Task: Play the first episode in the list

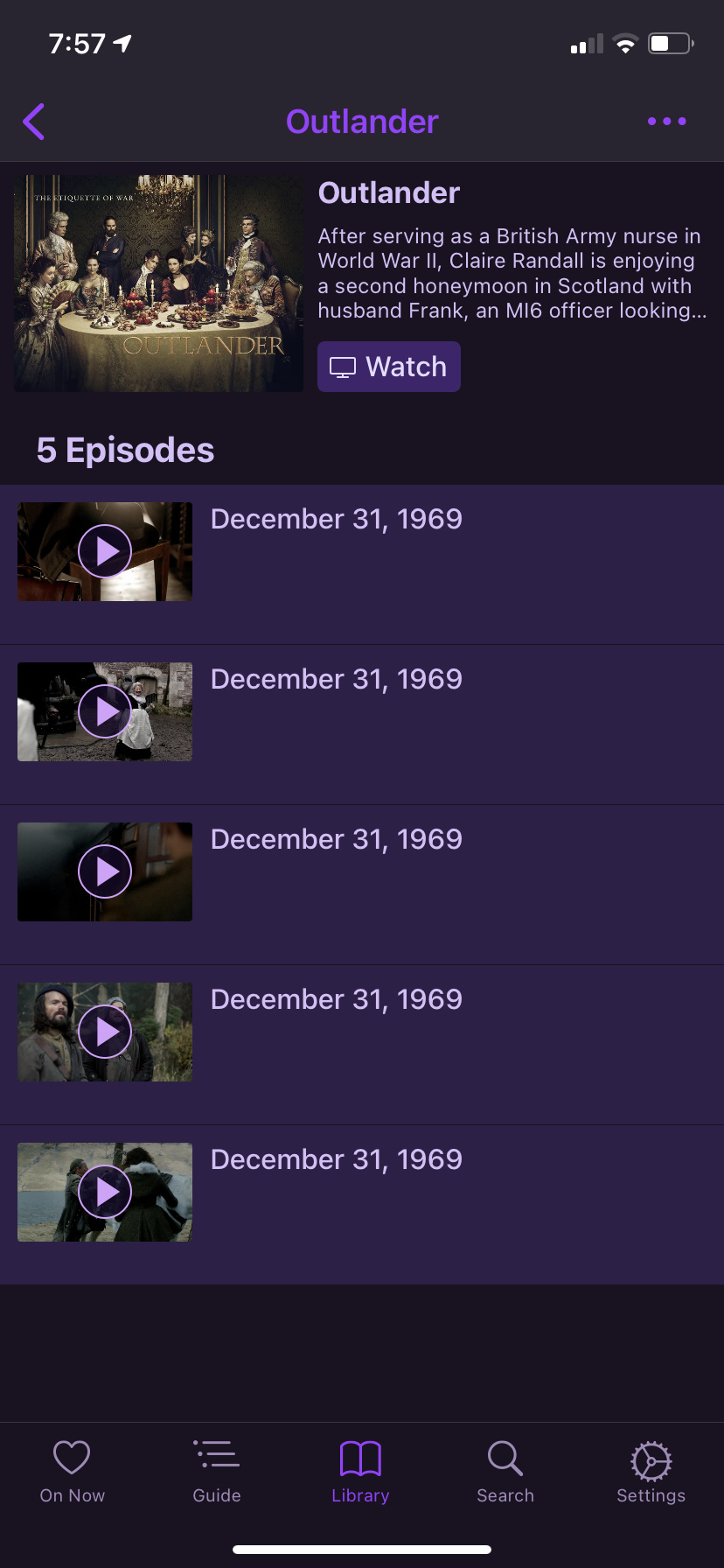Action: 105,551
